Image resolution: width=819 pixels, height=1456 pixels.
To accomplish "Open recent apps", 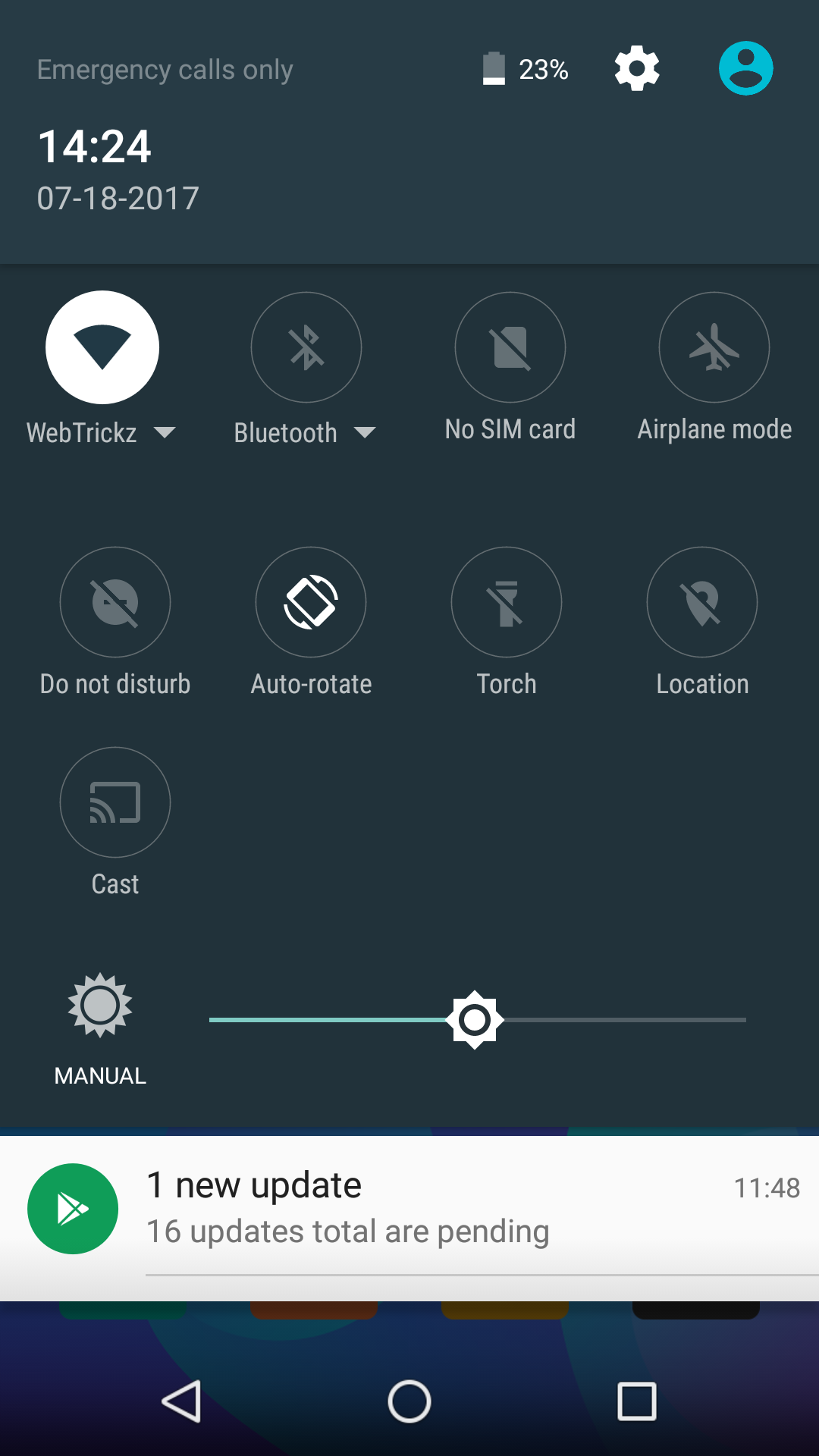I will click(637, 1401).
